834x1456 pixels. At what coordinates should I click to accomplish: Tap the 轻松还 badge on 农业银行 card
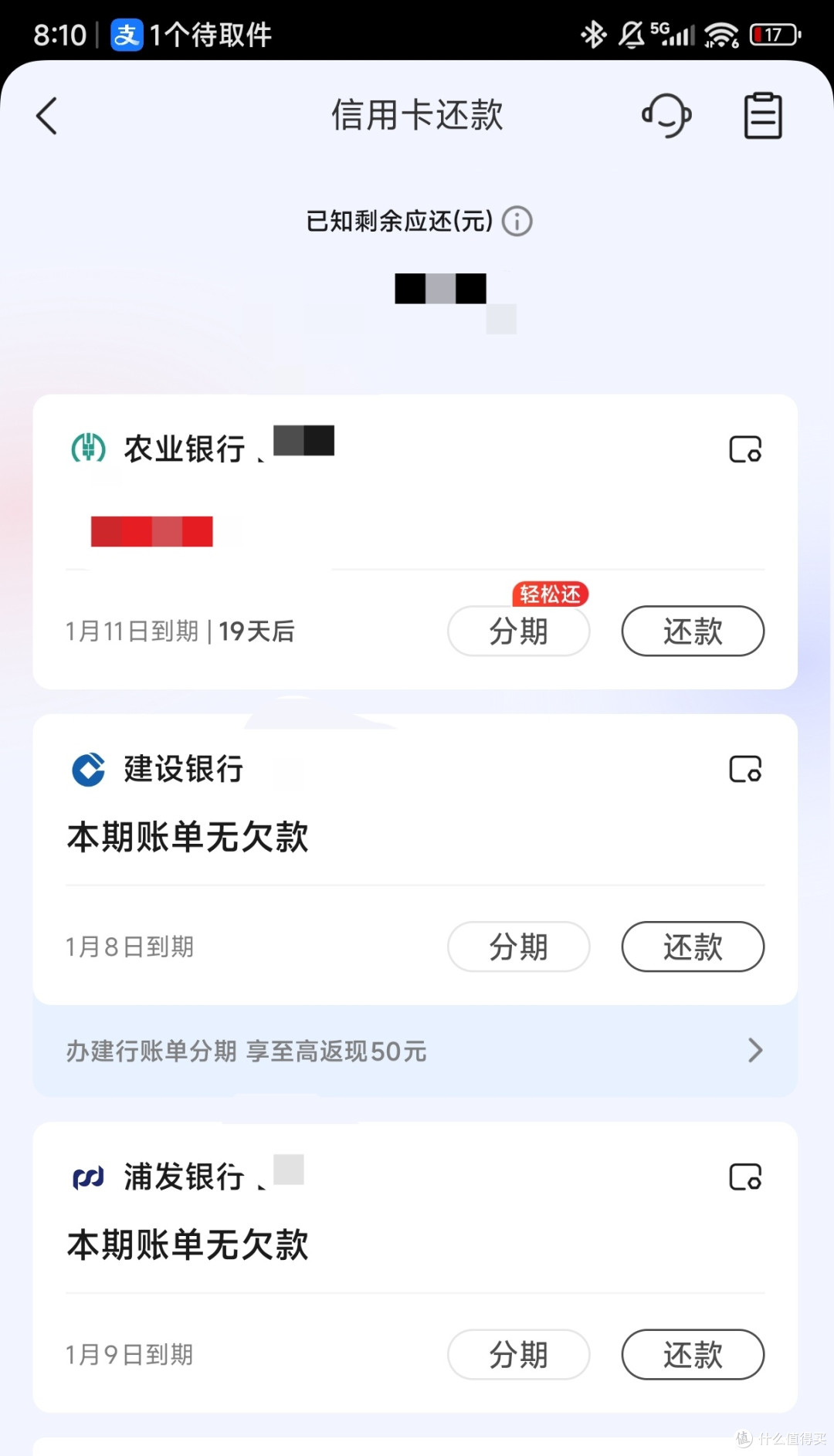pyautogui.click(x=550, y=594)
